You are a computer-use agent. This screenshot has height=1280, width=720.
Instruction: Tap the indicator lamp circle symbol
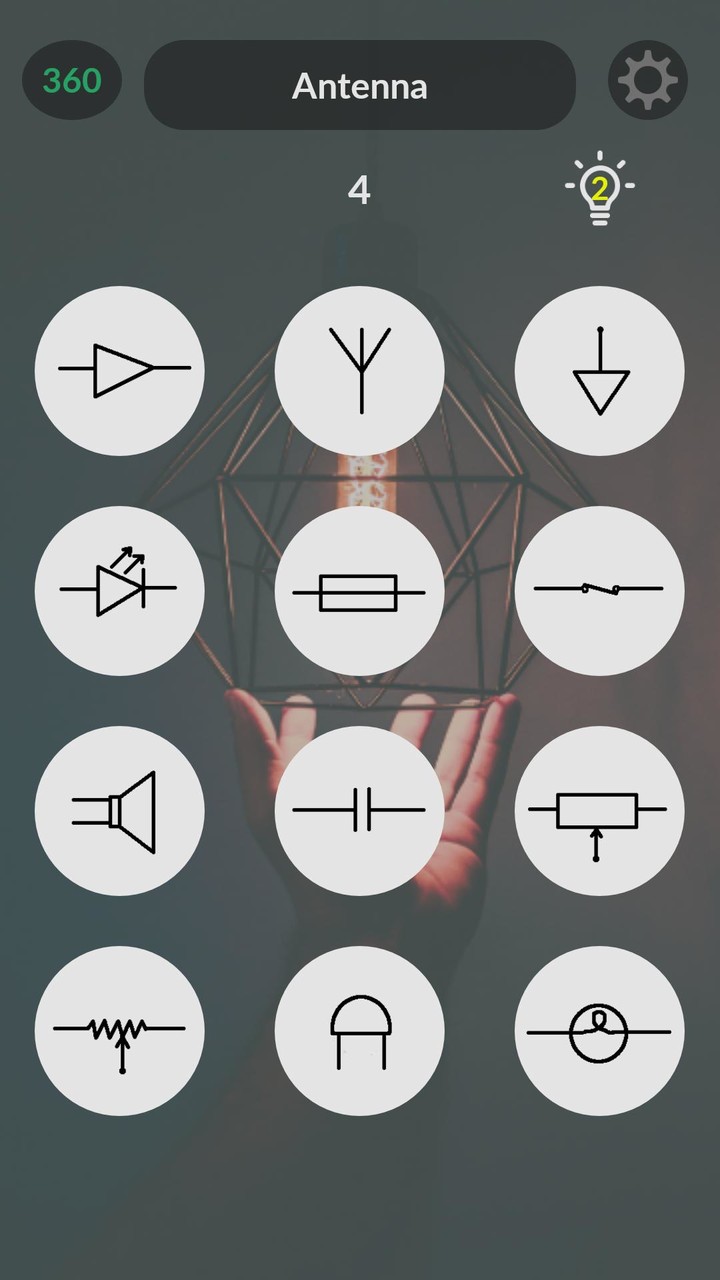pos(599,1029)
